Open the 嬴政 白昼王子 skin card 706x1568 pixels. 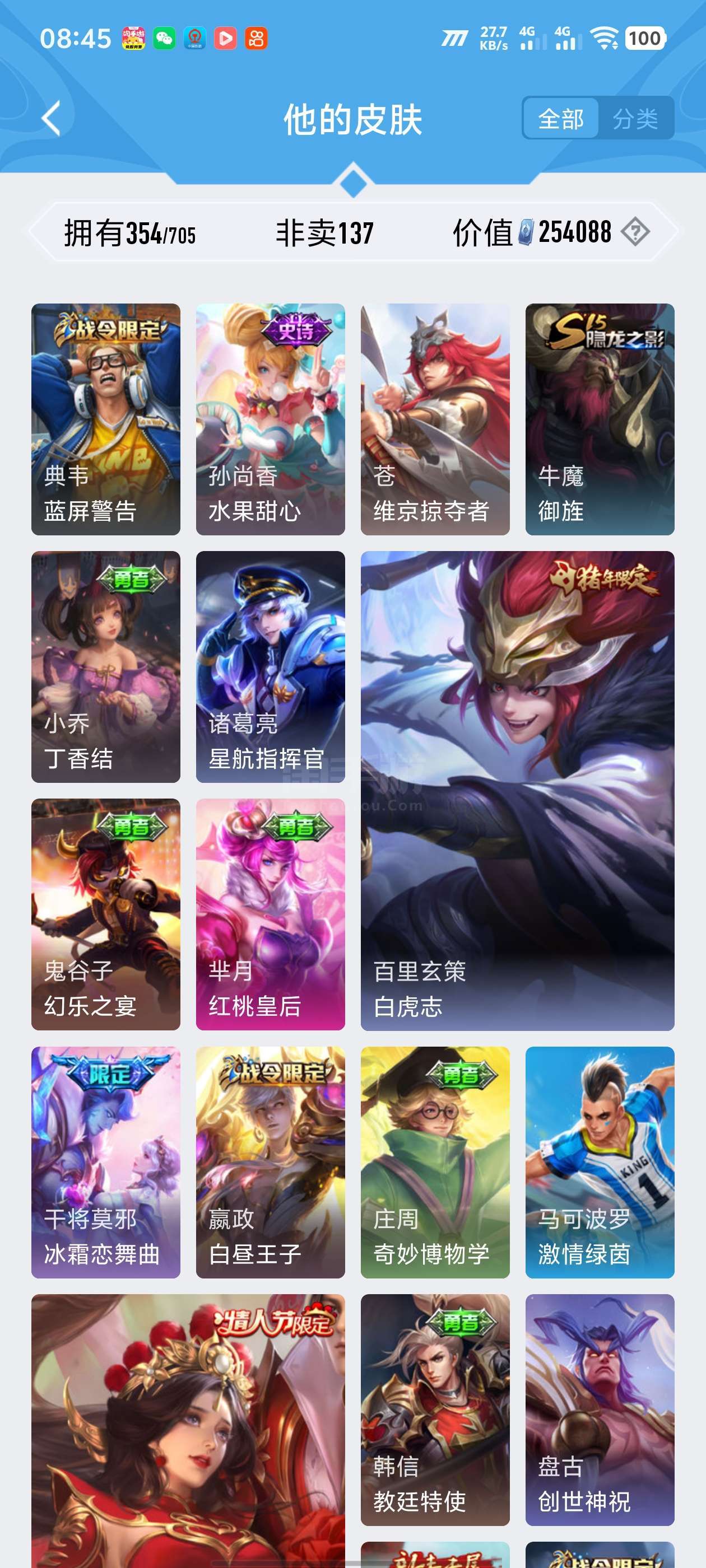[x=271, y=1162]
